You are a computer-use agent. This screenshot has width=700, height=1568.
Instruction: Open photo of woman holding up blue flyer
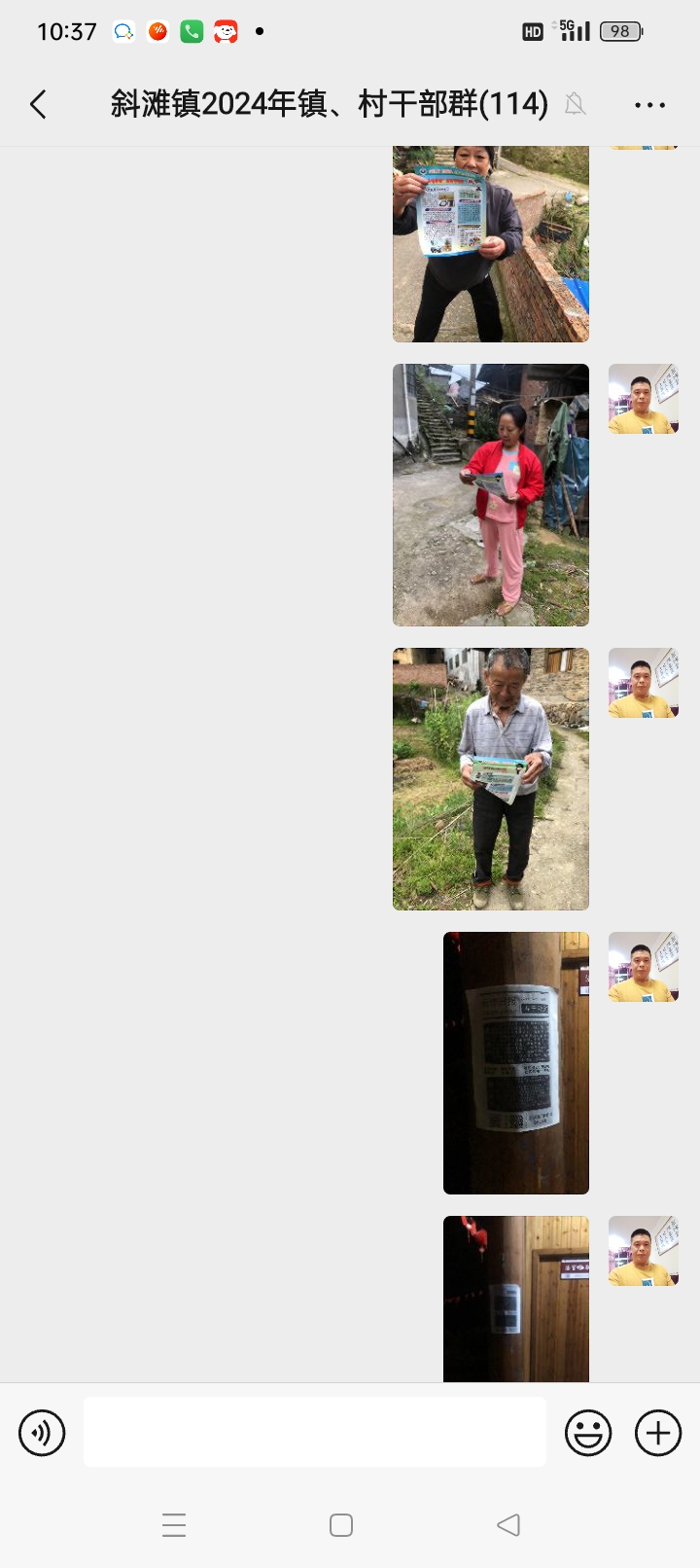(x=490, y=244)
